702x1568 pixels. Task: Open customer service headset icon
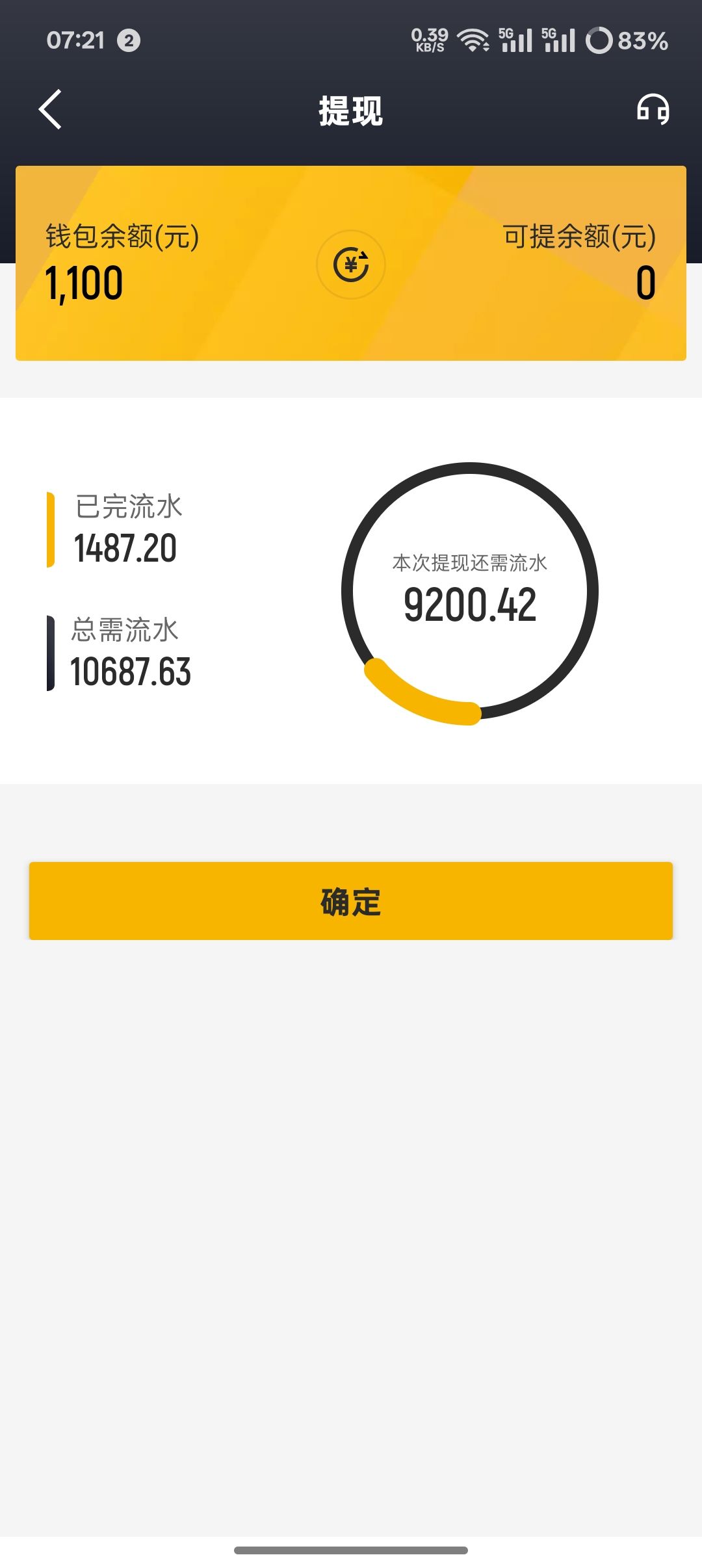653,109
